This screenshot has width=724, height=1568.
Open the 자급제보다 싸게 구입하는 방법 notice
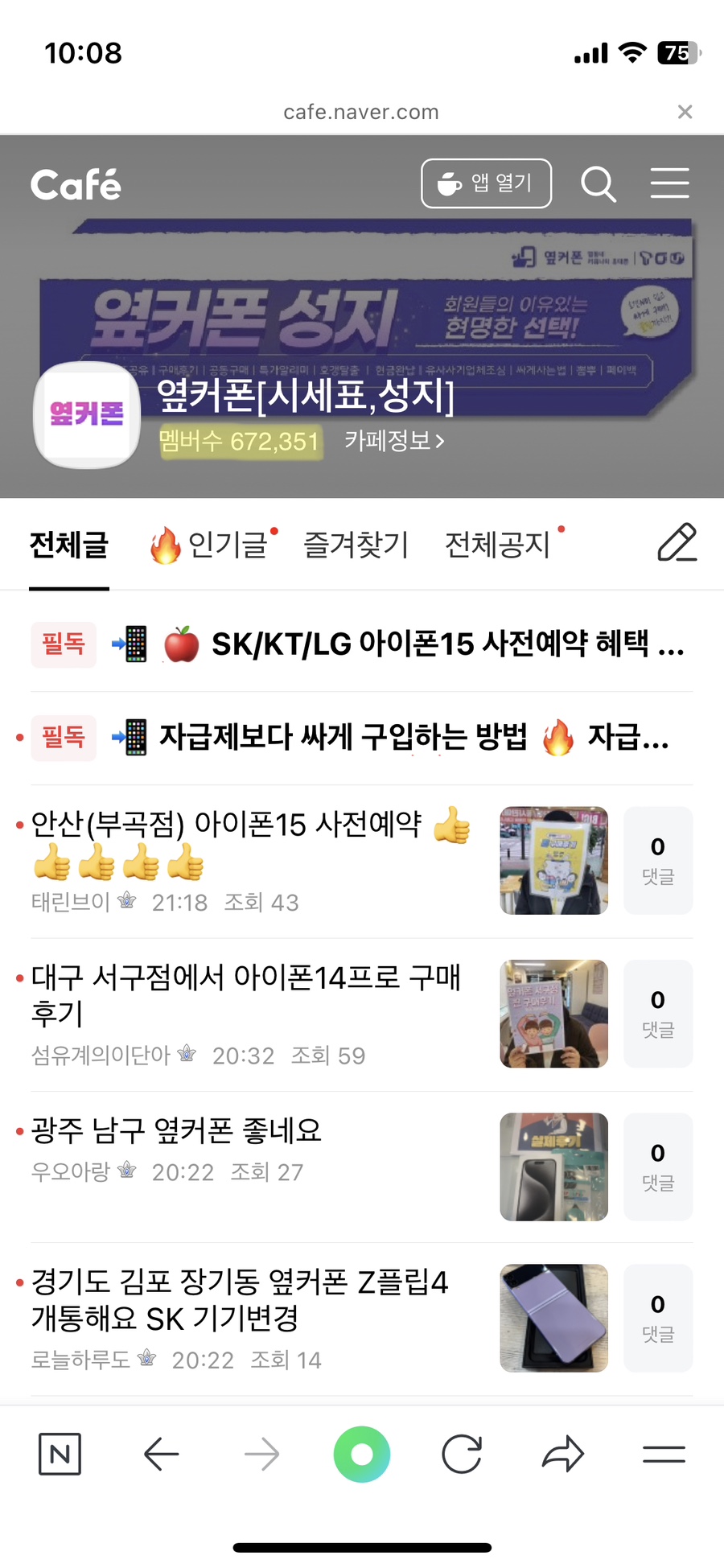pyautogui.click(x=362, y=737)
